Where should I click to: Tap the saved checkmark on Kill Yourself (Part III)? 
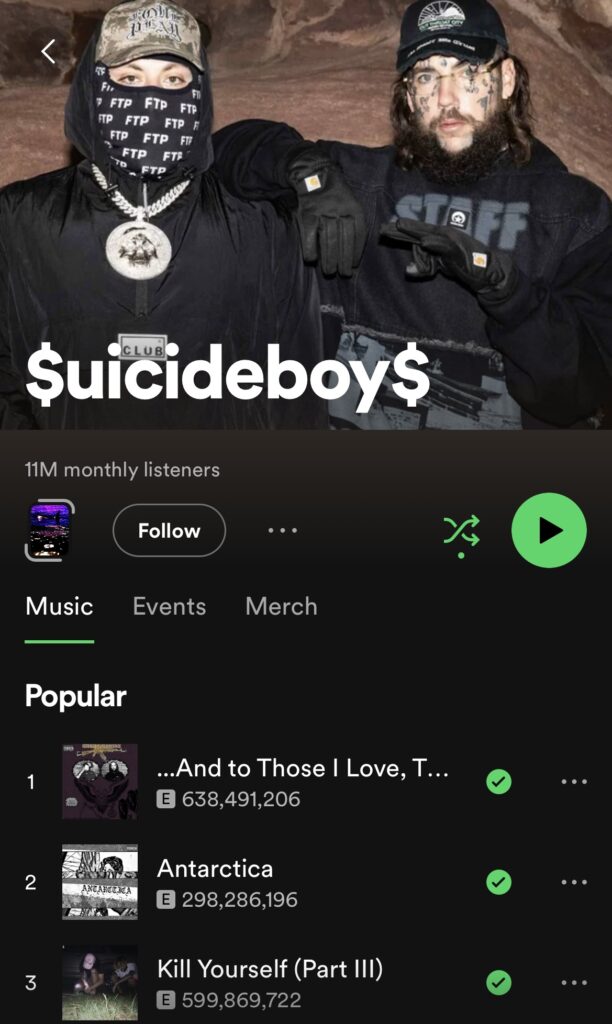click(498, 982)
